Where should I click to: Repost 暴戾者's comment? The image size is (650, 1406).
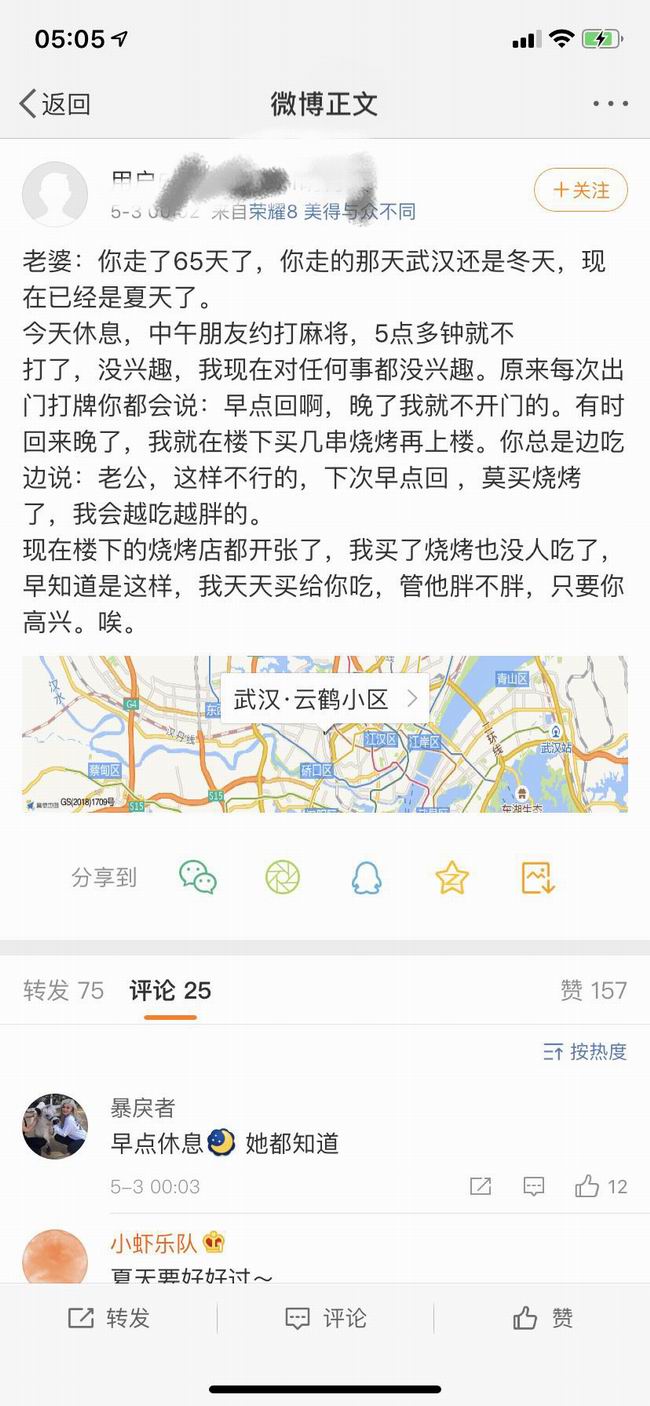[480, 1187]
